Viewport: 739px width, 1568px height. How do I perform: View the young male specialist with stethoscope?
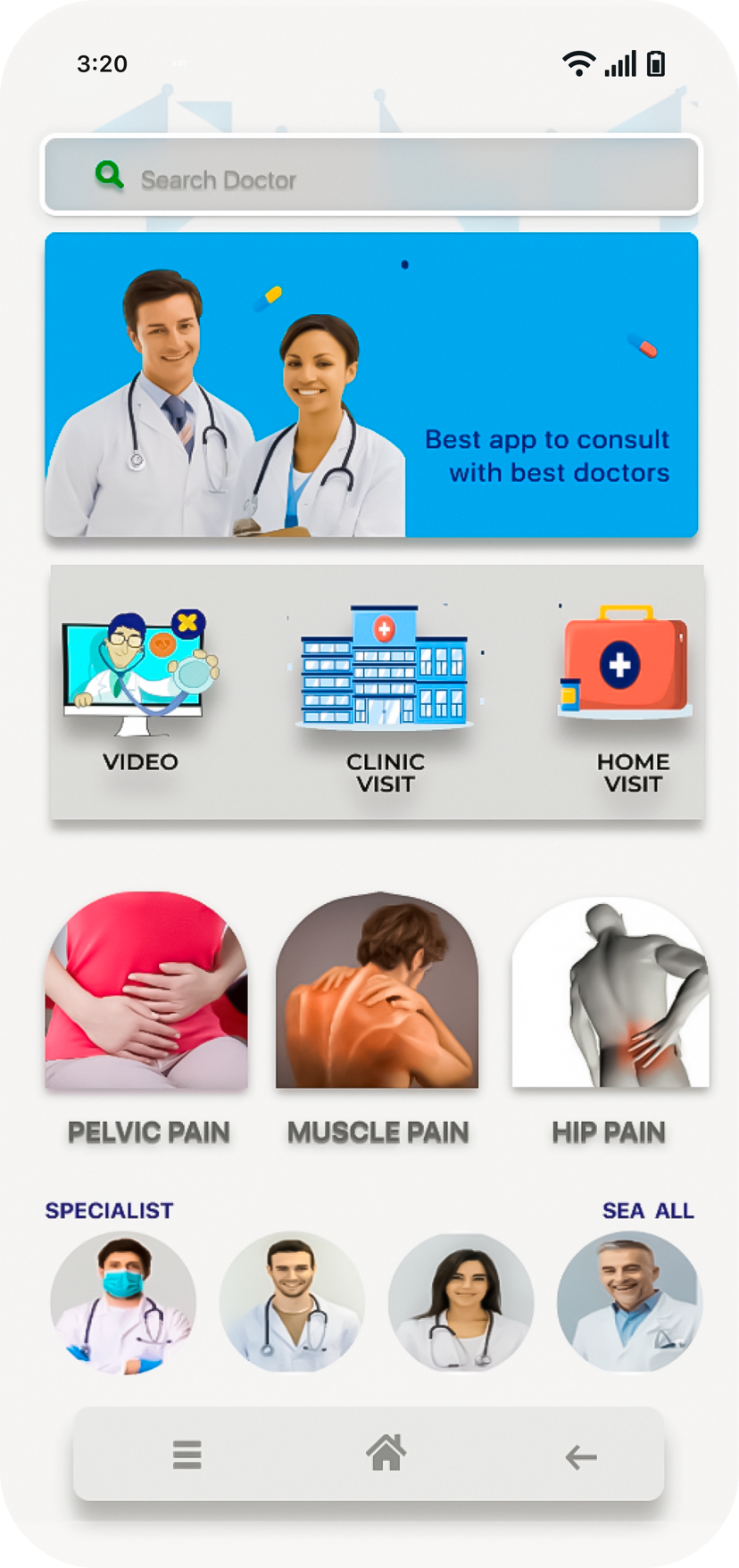pos(292,1303)
